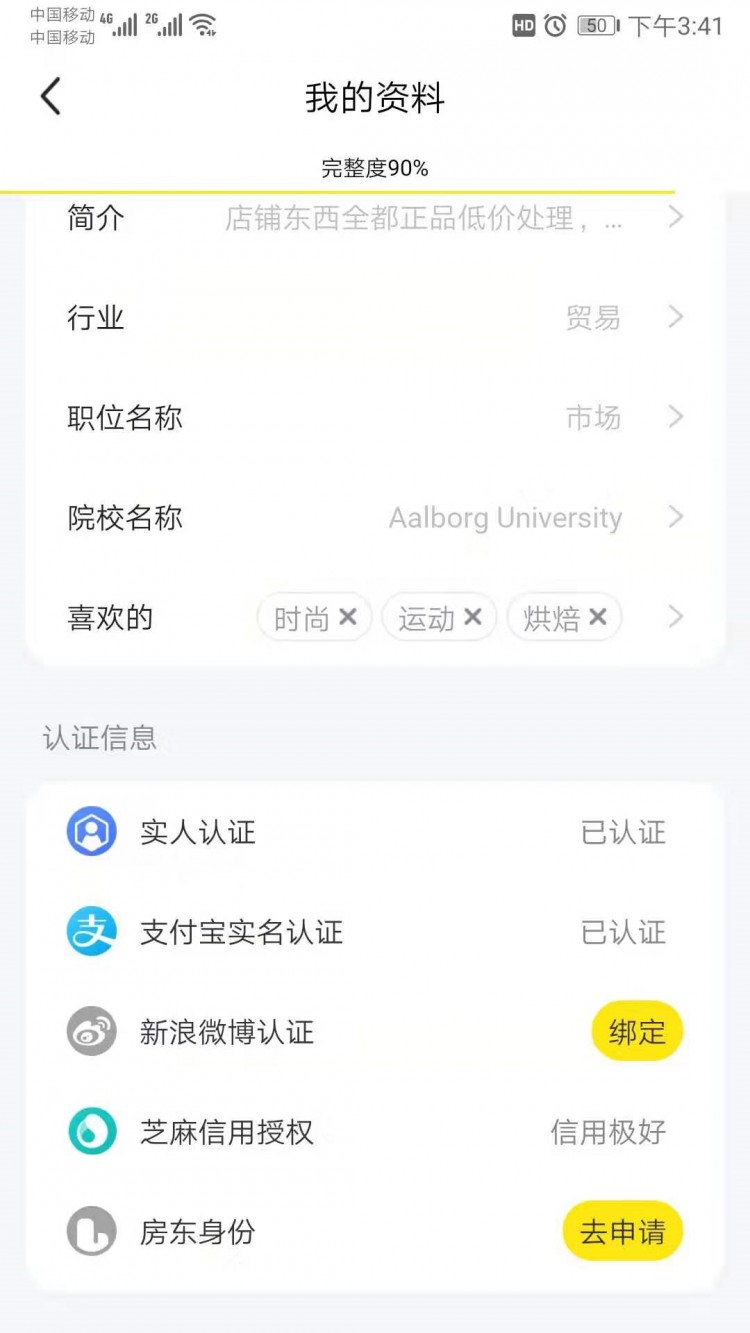Tap the Zhima Credit authorization icon
This screenshot has height=1333, width=750.
(x=91, y=1131)
